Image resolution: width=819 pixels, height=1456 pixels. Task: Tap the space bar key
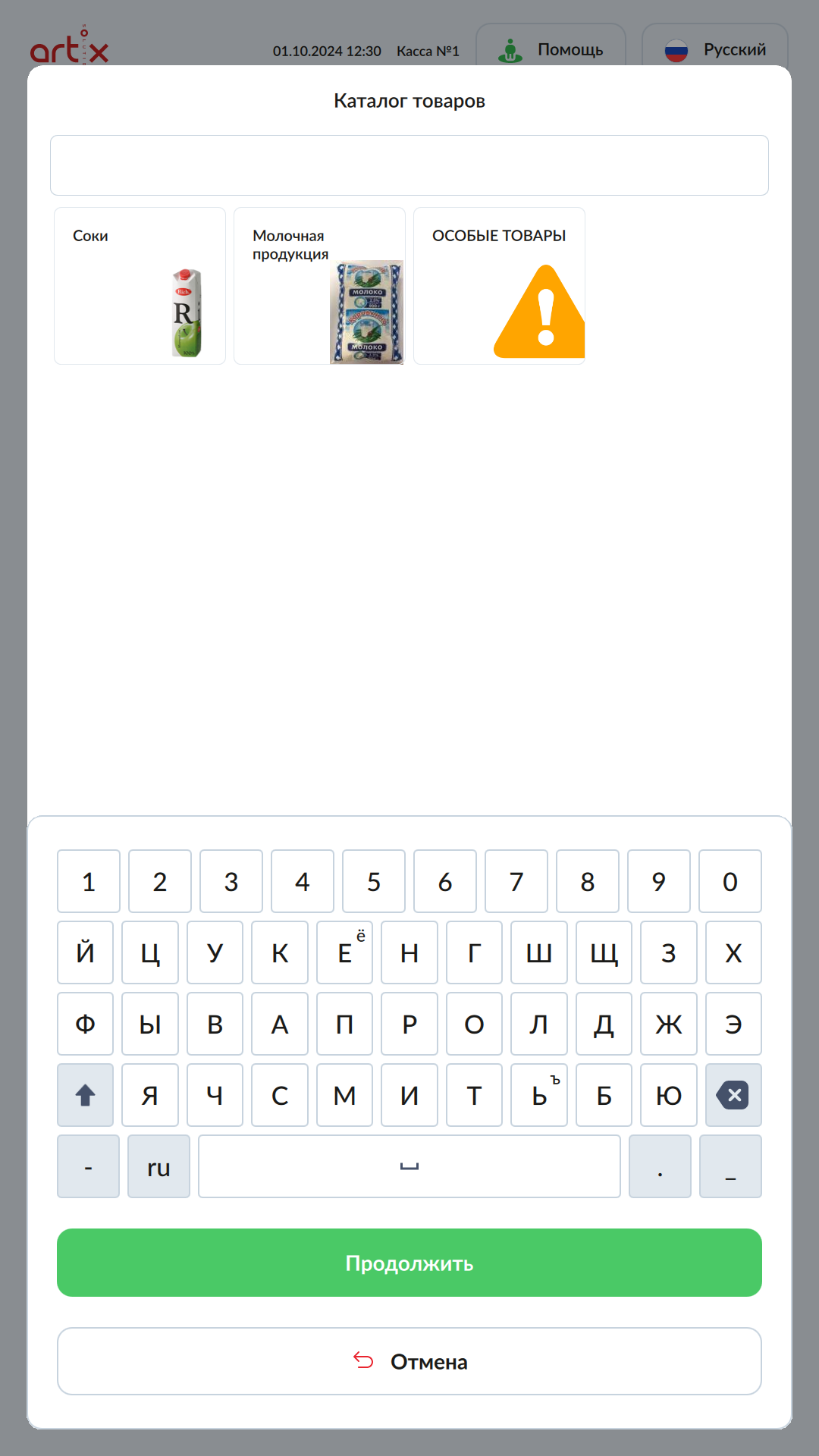pyautogui.click(x=409, y=1166)
